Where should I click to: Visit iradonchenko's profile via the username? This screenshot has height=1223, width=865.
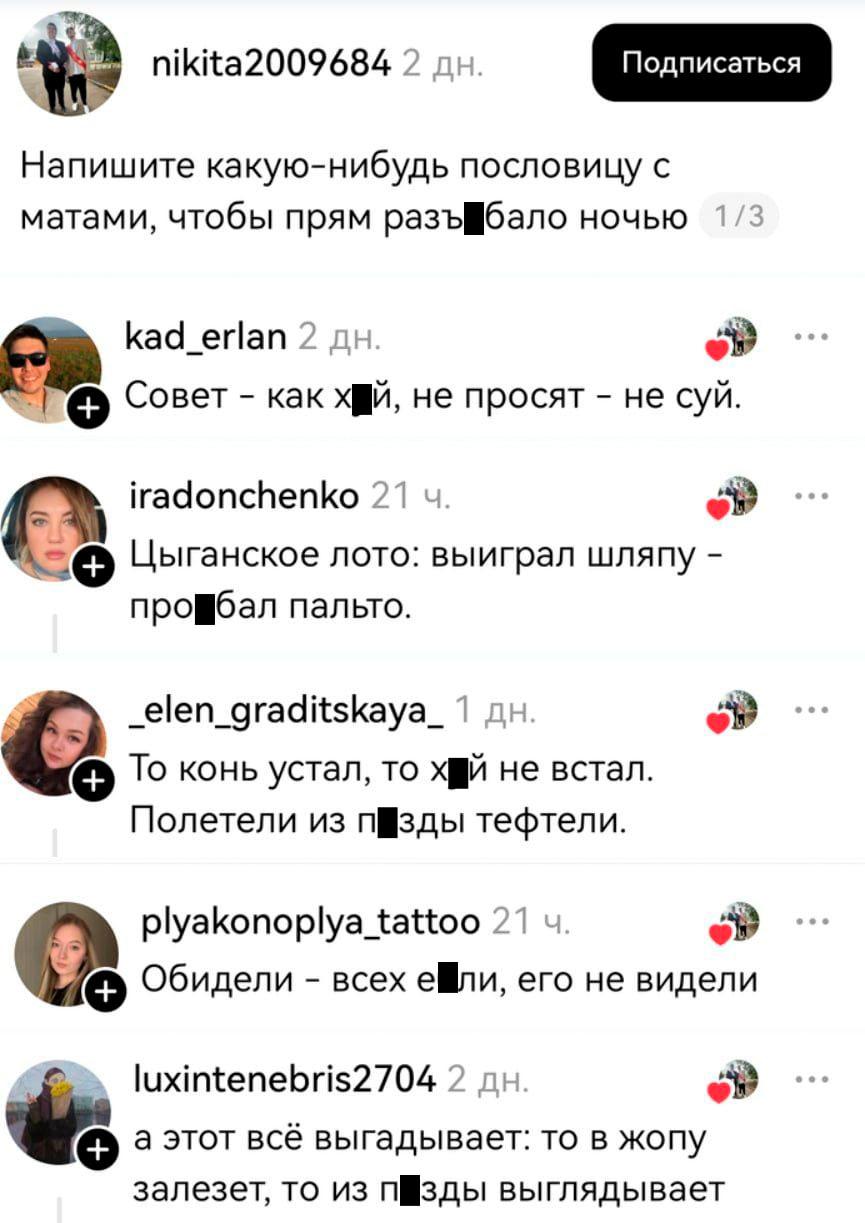coord(245,495)
